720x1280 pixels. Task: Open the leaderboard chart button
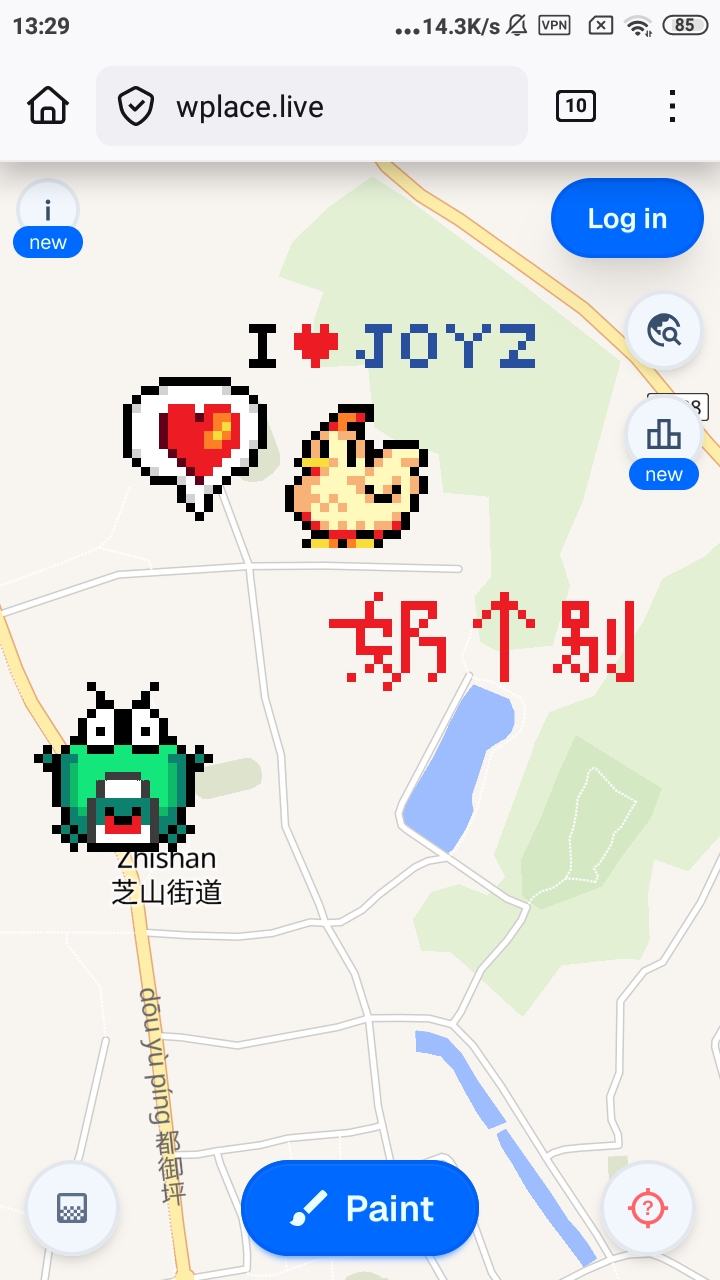(x=664, y=434)
